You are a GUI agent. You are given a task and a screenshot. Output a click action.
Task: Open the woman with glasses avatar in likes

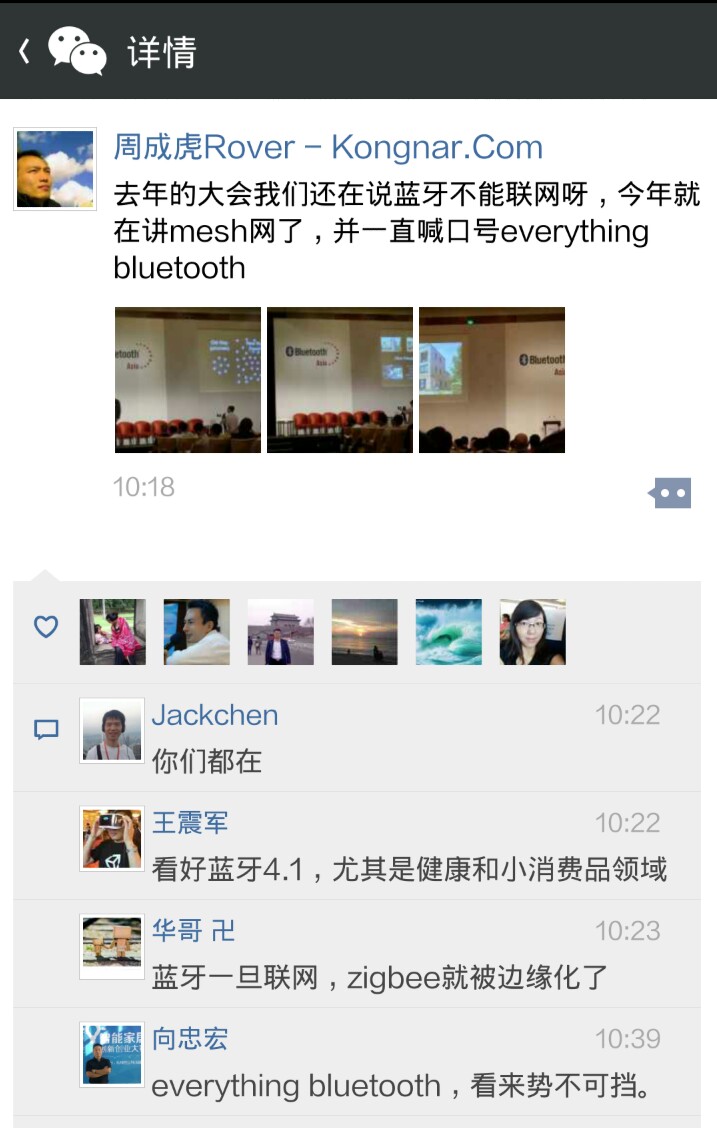[533, 632]
